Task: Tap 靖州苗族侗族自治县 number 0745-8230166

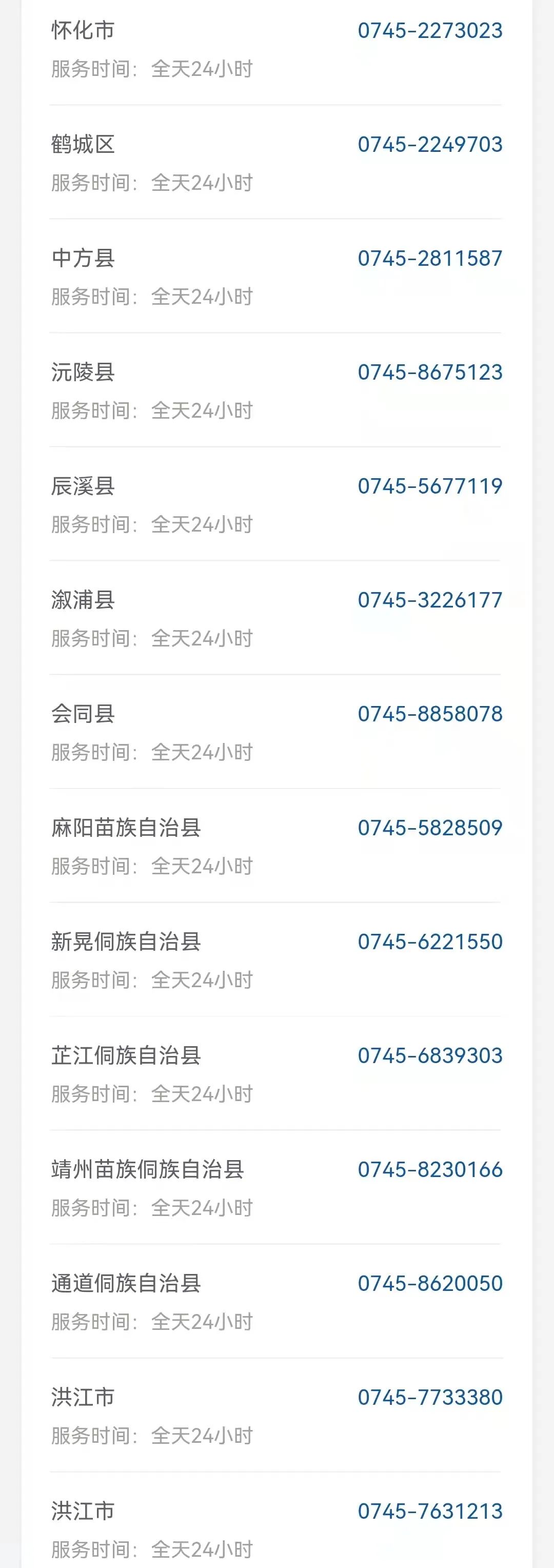Action: pyautogui.click(x=430, y=1169)
